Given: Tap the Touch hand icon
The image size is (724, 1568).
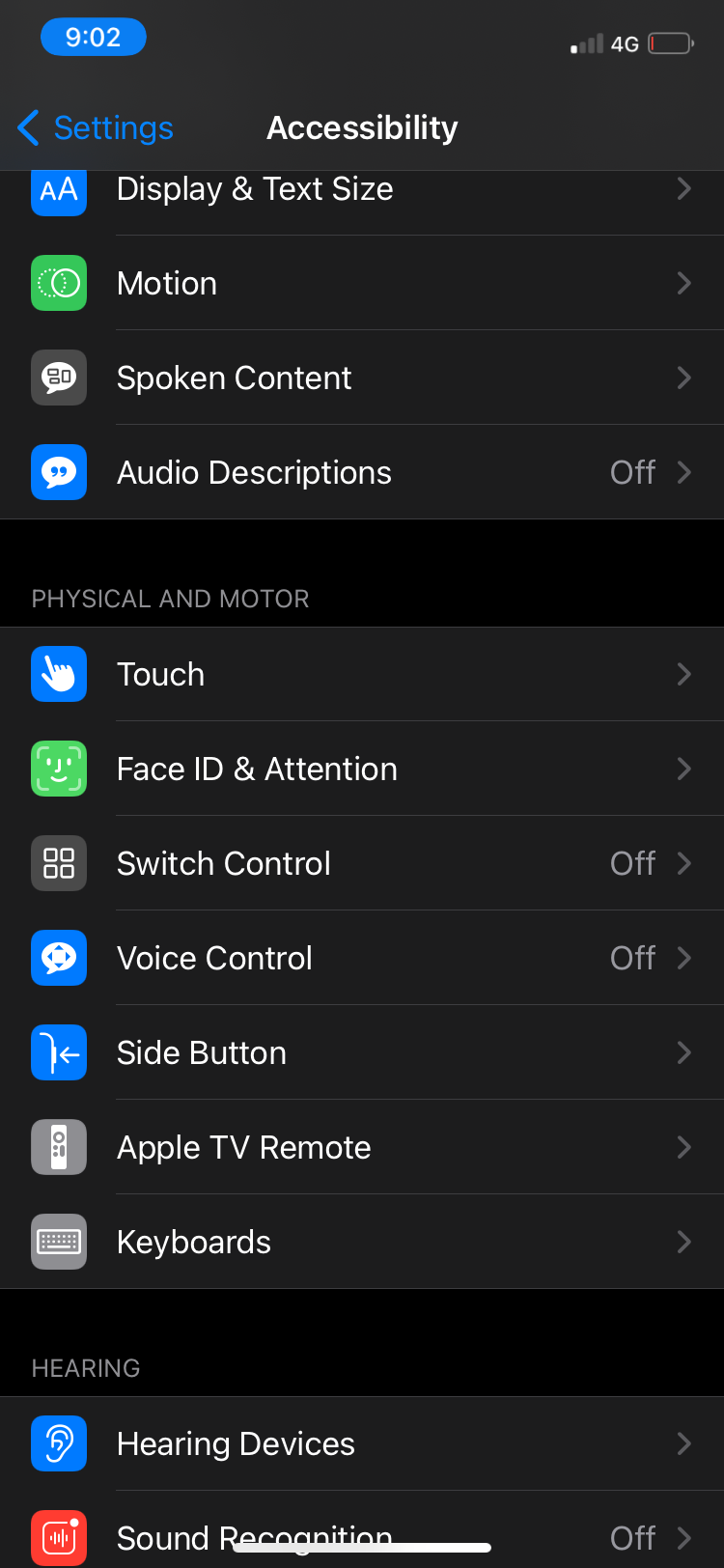Looking at the screenshot, I should point(58,674).
